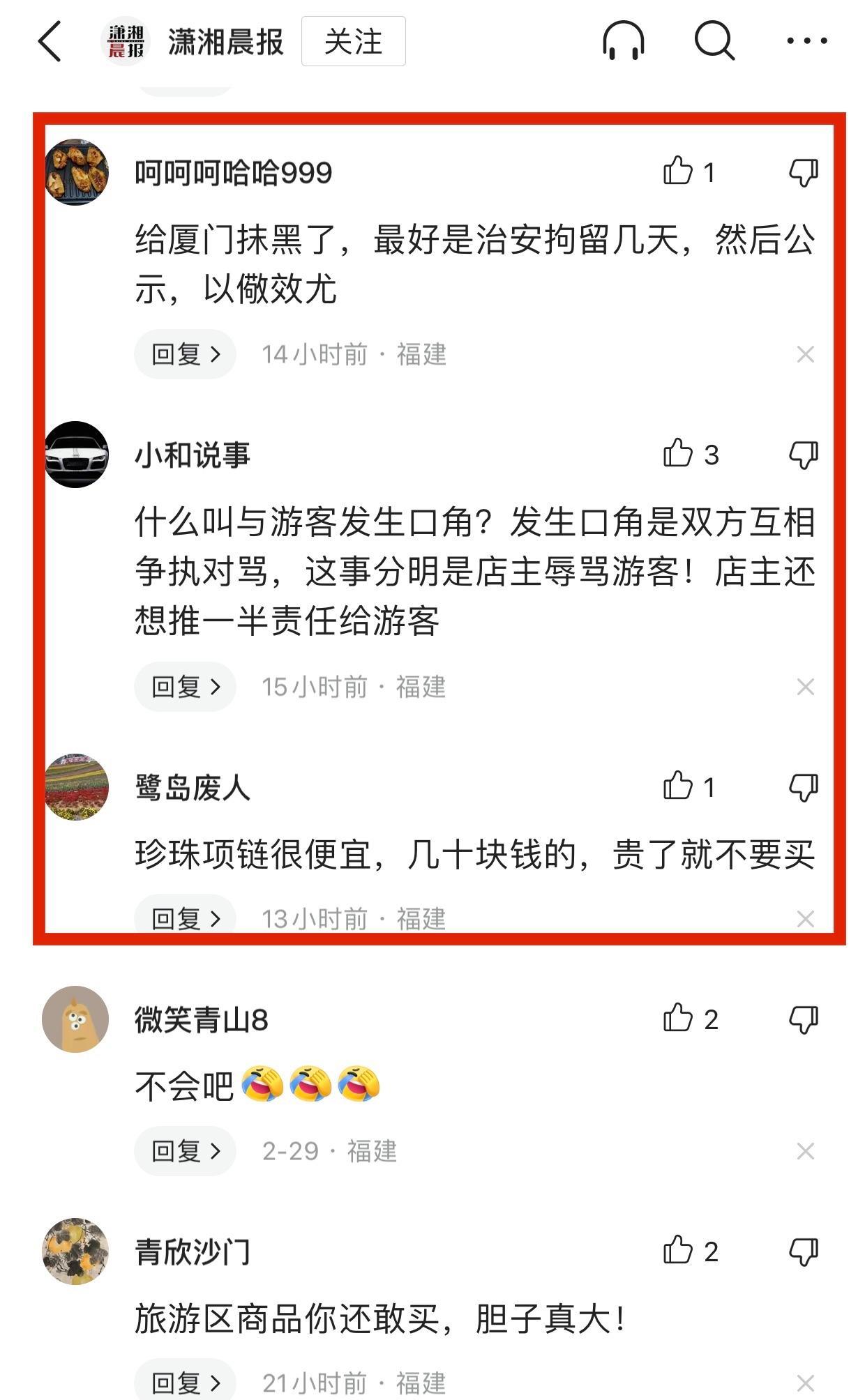Open 潇湘晨报's account avatar

[x=126, y=42]
